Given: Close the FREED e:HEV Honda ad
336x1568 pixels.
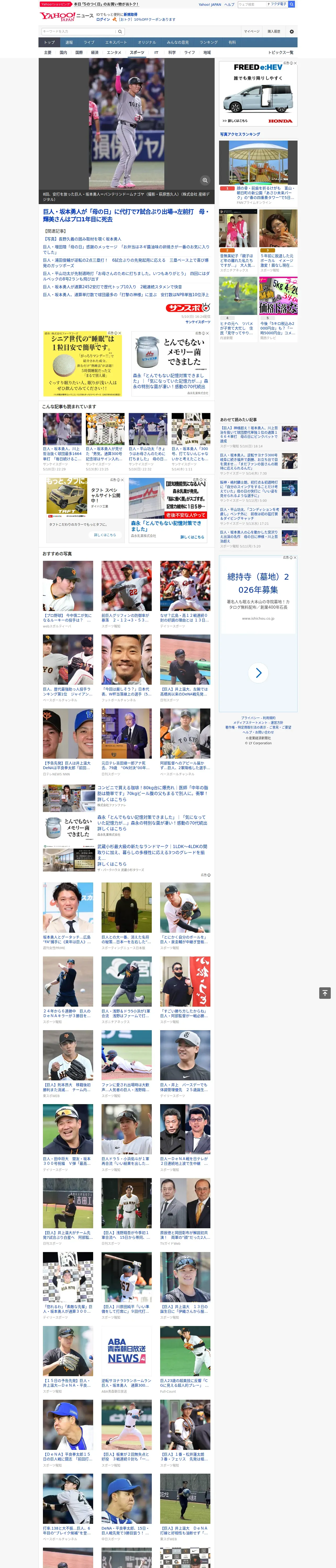Looking at the screenshot, I should coord(295,63).
